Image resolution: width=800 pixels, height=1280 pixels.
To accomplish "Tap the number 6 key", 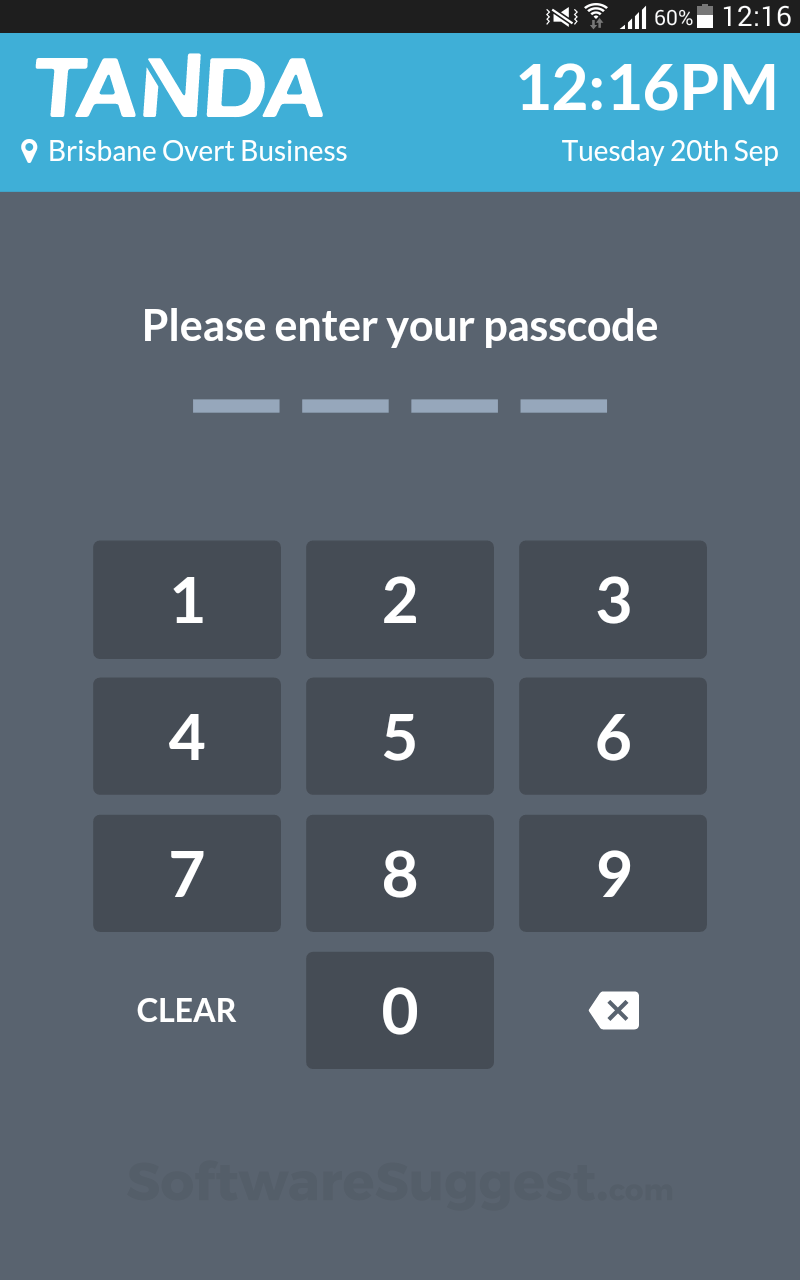I will 613,737.
